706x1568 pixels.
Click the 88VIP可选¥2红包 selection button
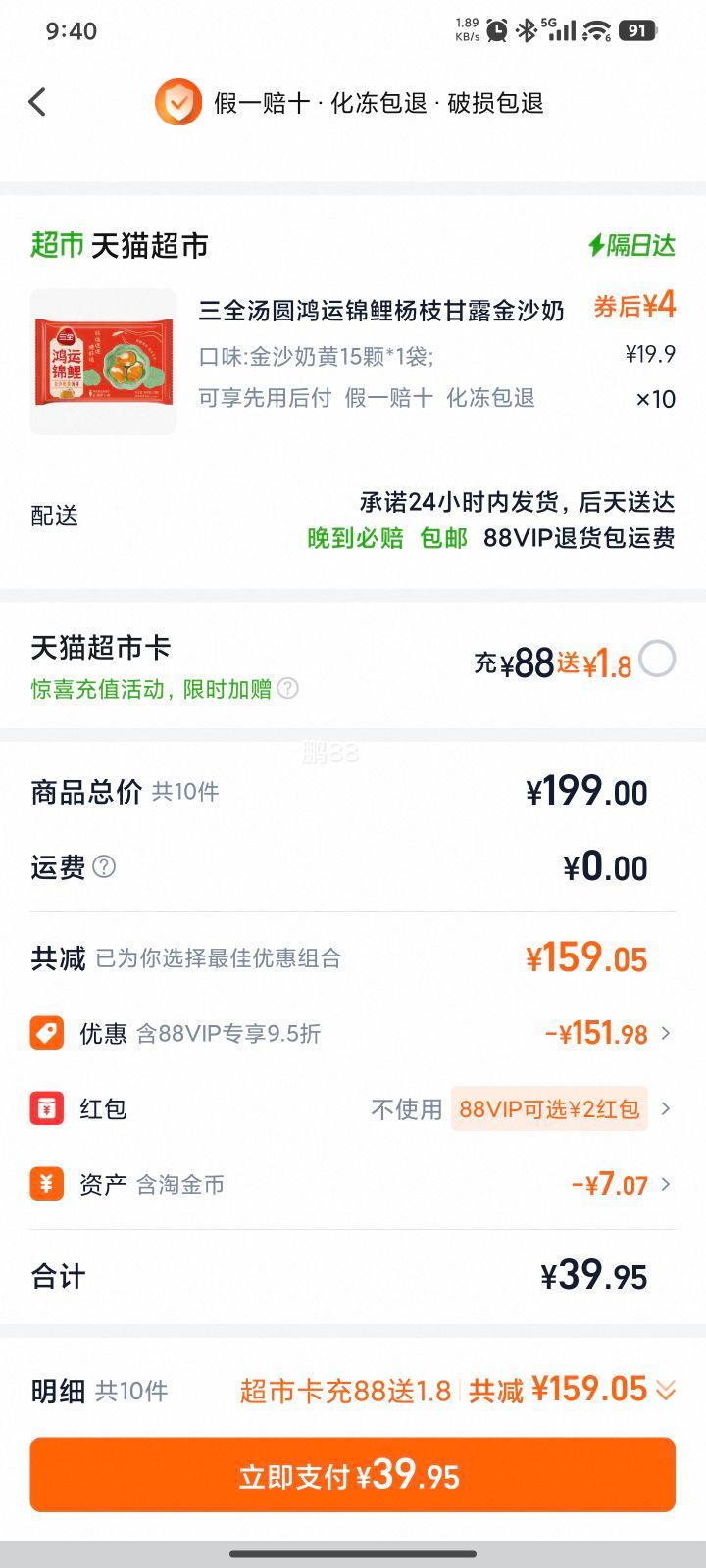tap(549, 1108)
